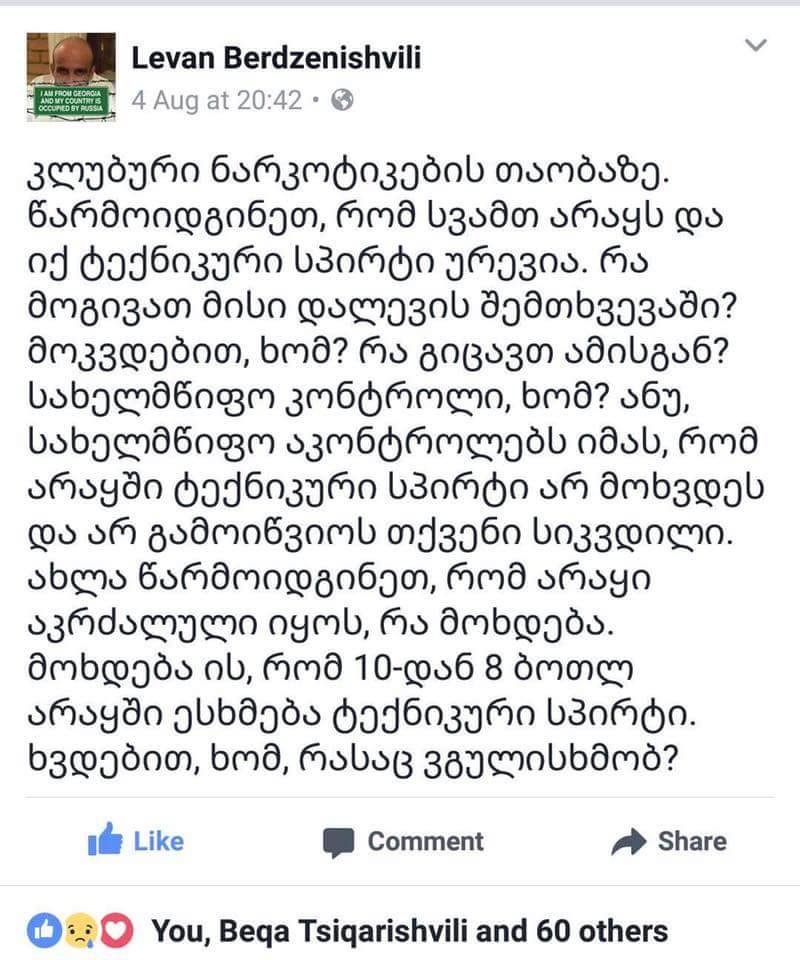
Task: Comment on this post
Action: [403, 840]
